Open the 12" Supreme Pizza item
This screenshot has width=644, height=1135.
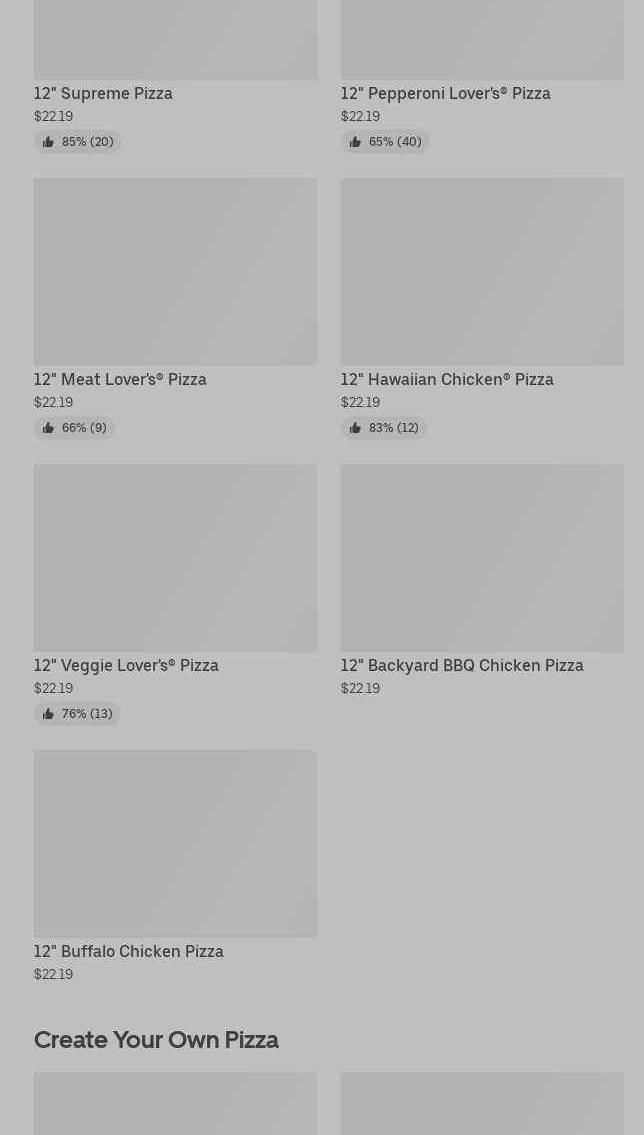pos(103,93)
